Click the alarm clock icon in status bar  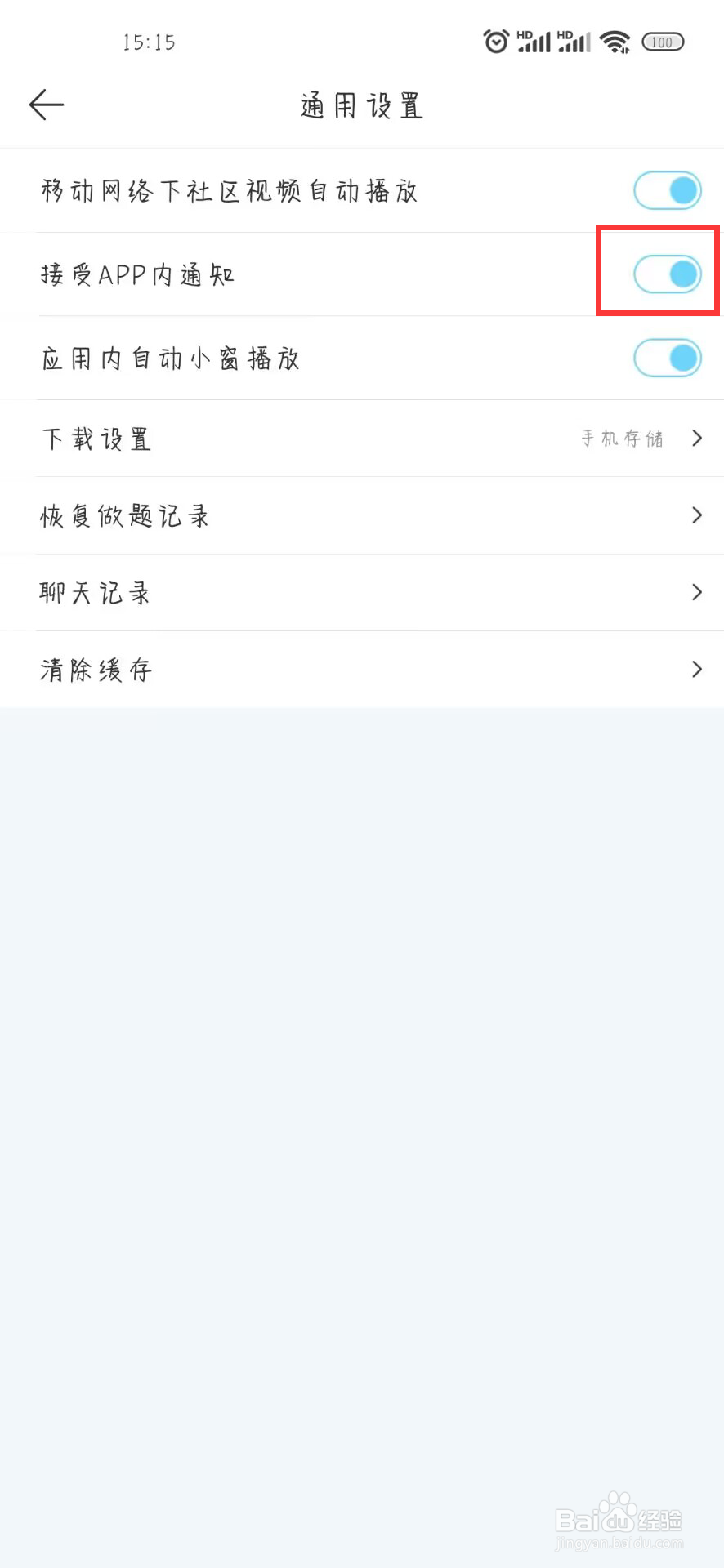point(497,41)
